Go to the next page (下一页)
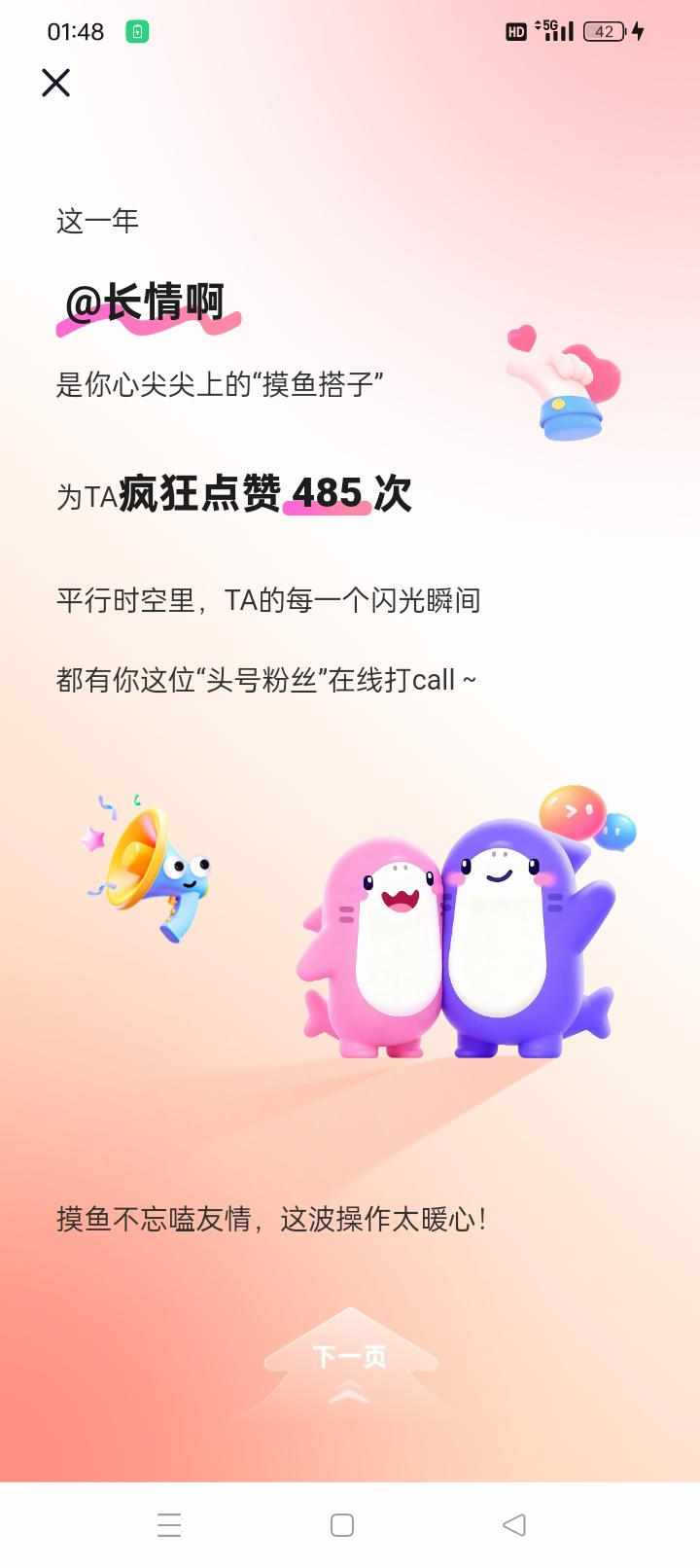This screenshot has height=1568, width=700. click(349, 1357)
